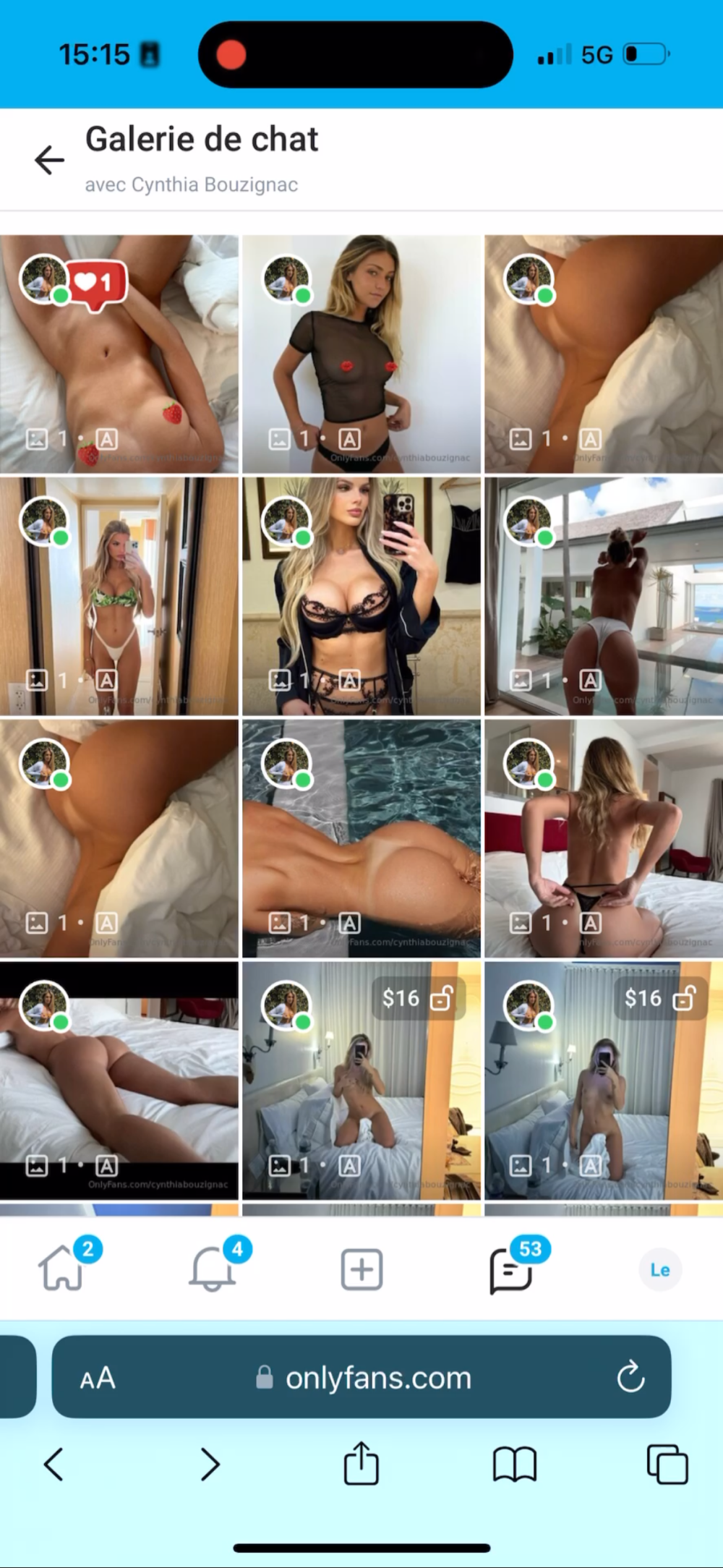
Task: Open the black lace lingerie selfie tile
Action: pos(361,596)
